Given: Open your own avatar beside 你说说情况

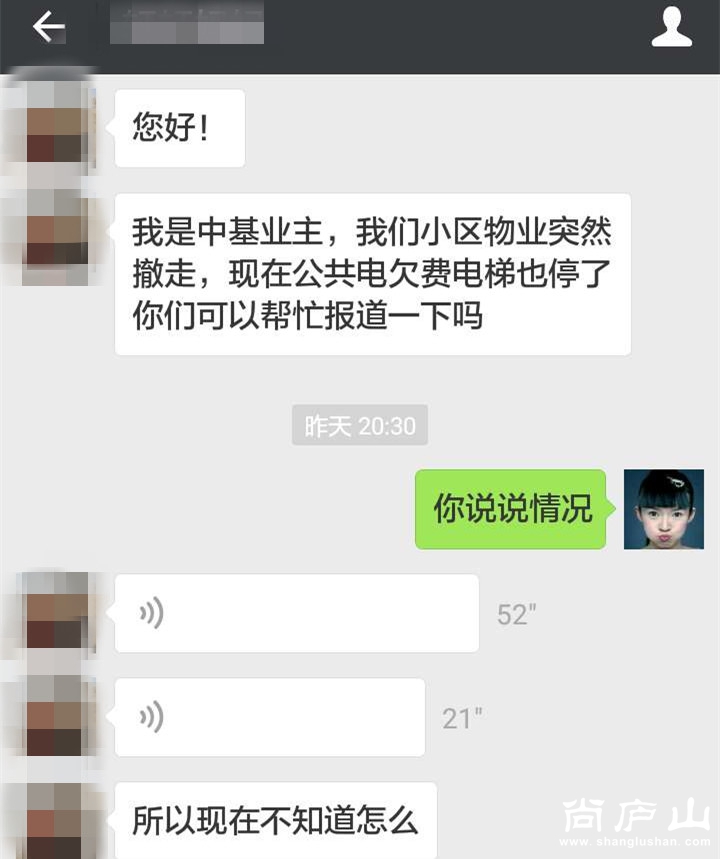Looking at the screenshot, I should [x=663, y=509].
